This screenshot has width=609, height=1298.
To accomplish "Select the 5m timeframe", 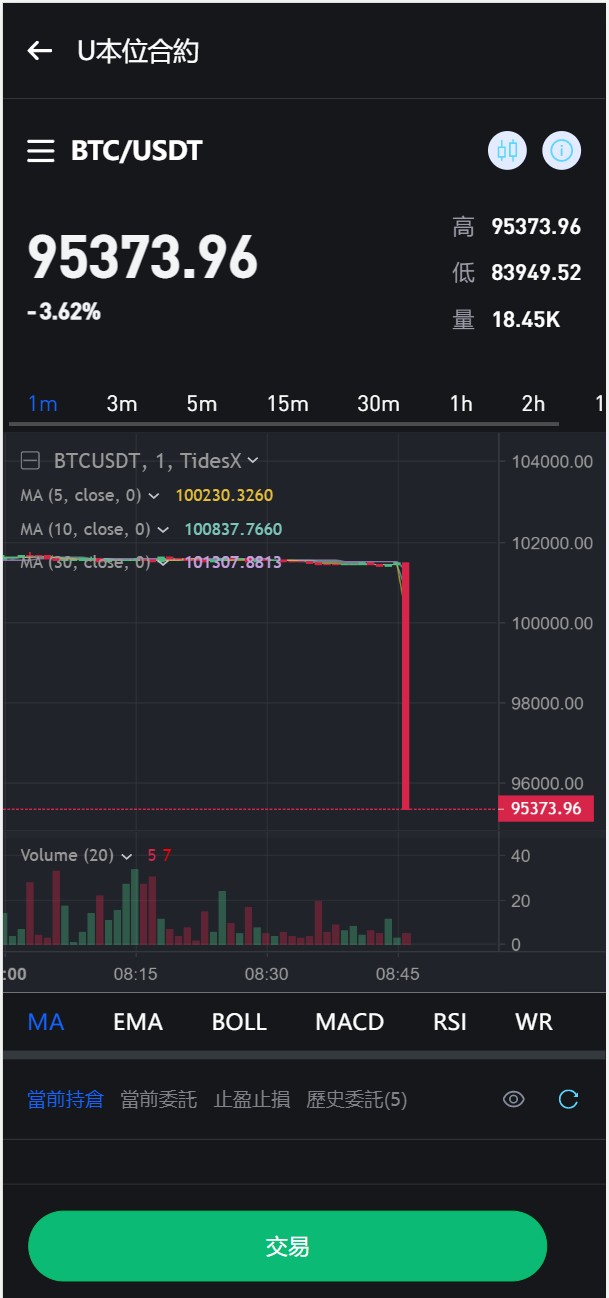I will (201, 404).
